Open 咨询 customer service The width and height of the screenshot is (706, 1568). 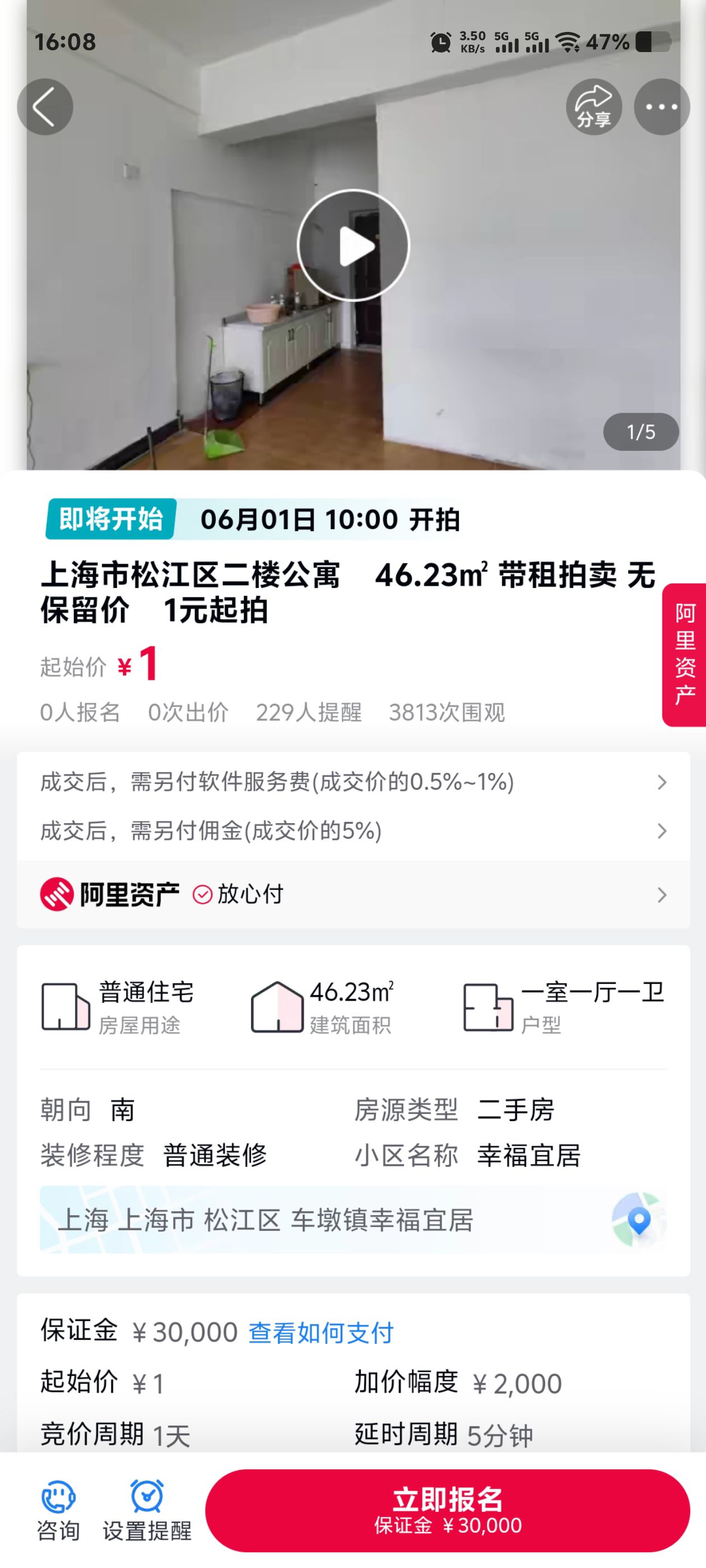(58, 1511)
